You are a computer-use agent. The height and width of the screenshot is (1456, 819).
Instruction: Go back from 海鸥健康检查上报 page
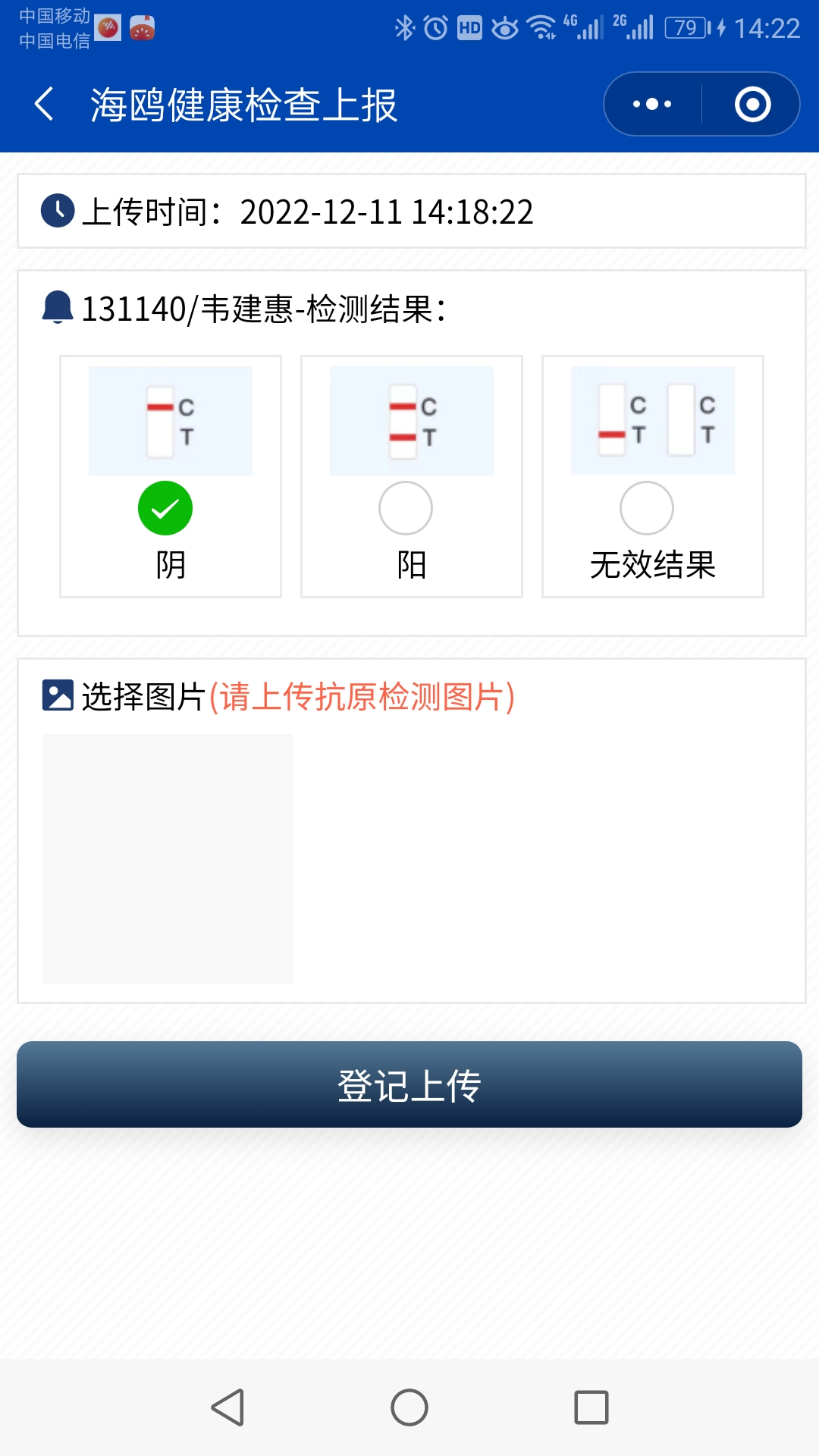[45, 104]
